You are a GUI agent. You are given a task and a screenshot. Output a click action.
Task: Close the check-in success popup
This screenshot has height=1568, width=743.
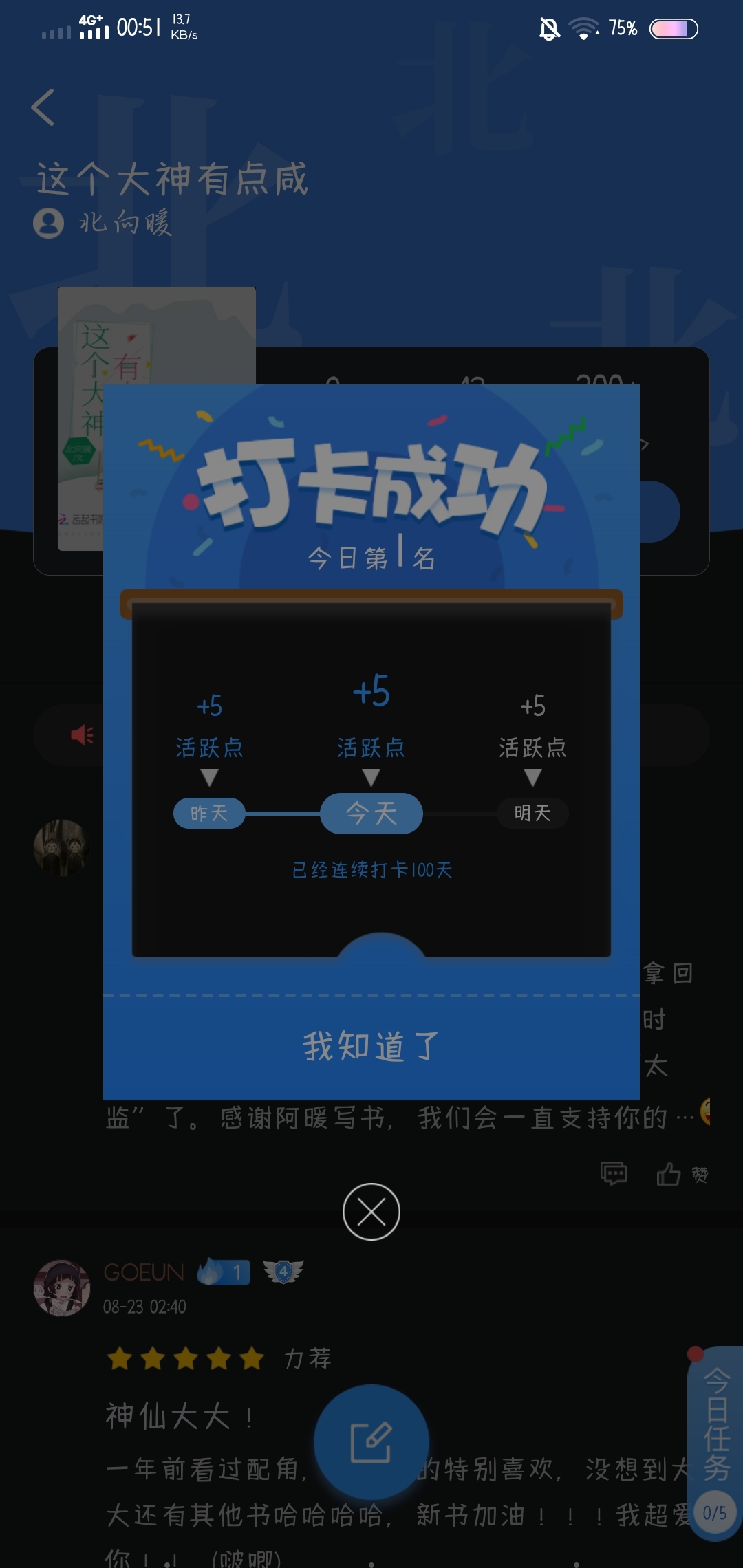pyautogui.click(x=371, y=1212)
